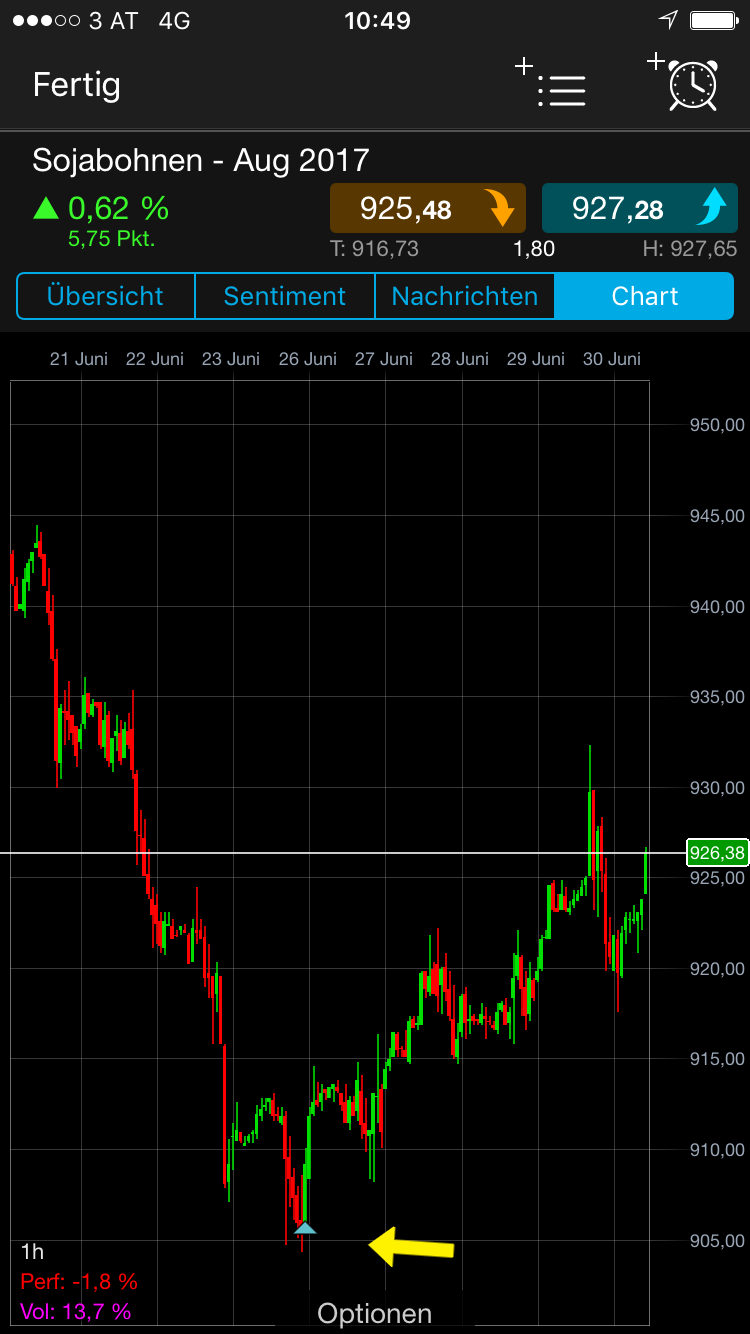Open the Optionen menu

click(374, 1312)
